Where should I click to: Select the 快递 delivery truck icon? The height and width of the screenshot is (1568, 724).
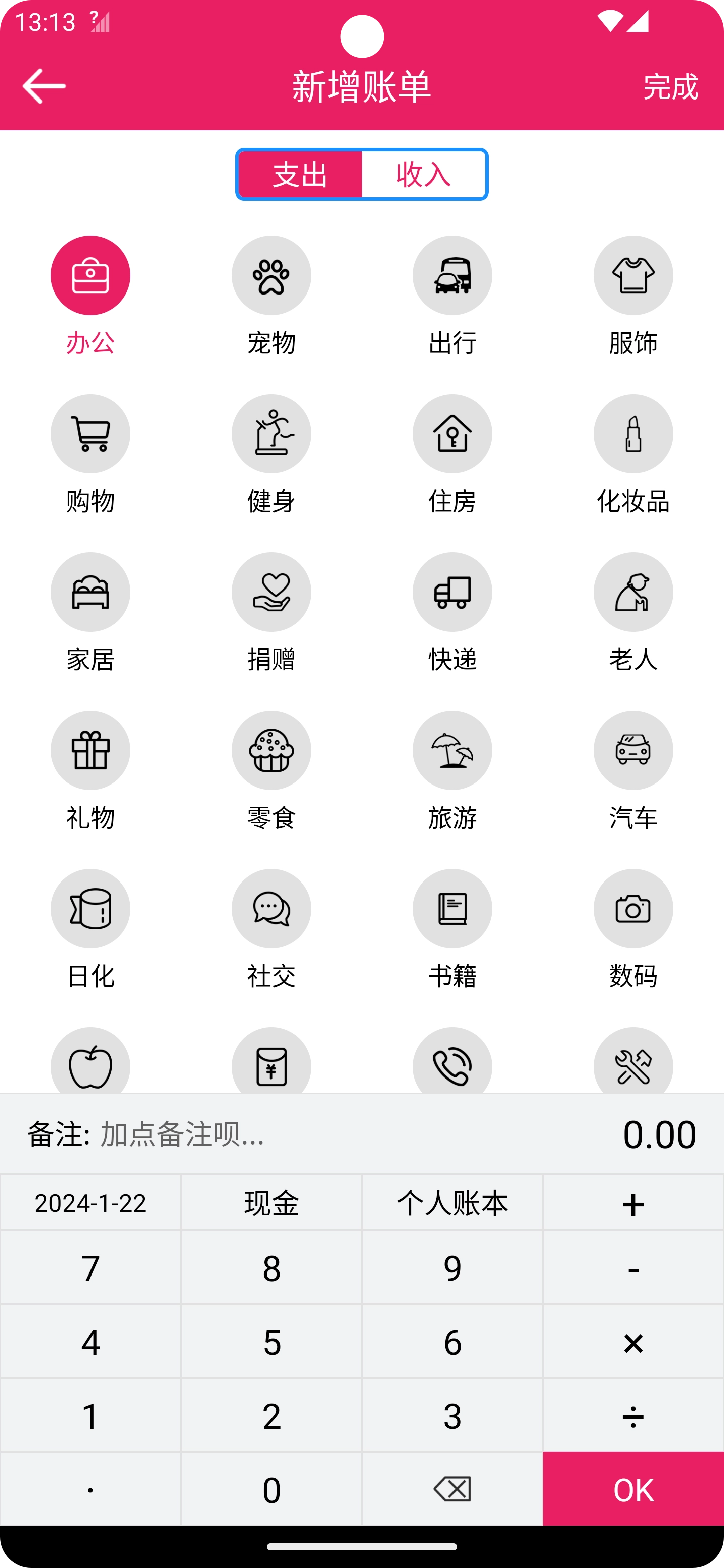(x=452, y=592)
